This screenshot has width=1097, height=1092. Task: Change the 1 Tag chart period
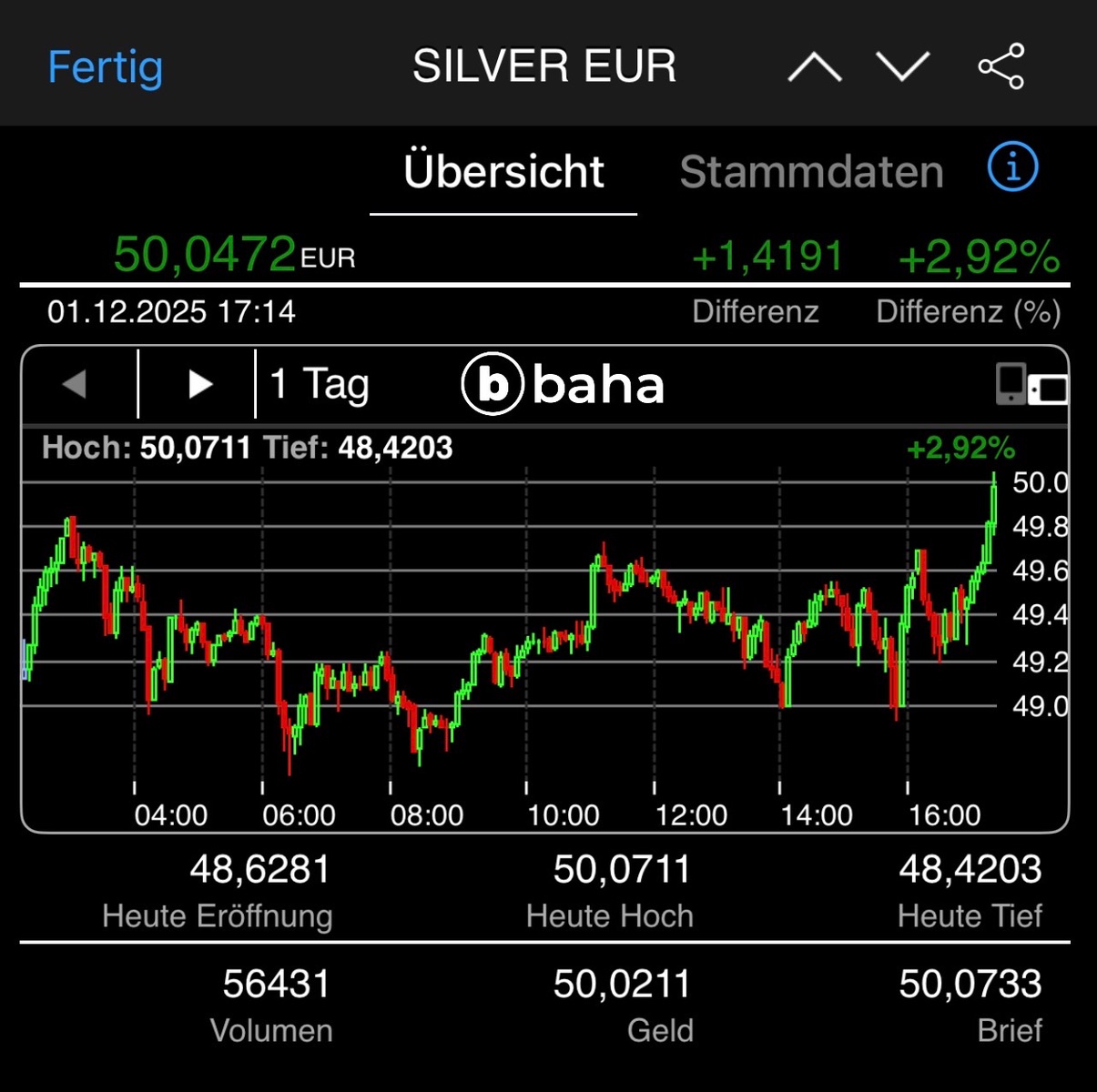coord(320,384)
